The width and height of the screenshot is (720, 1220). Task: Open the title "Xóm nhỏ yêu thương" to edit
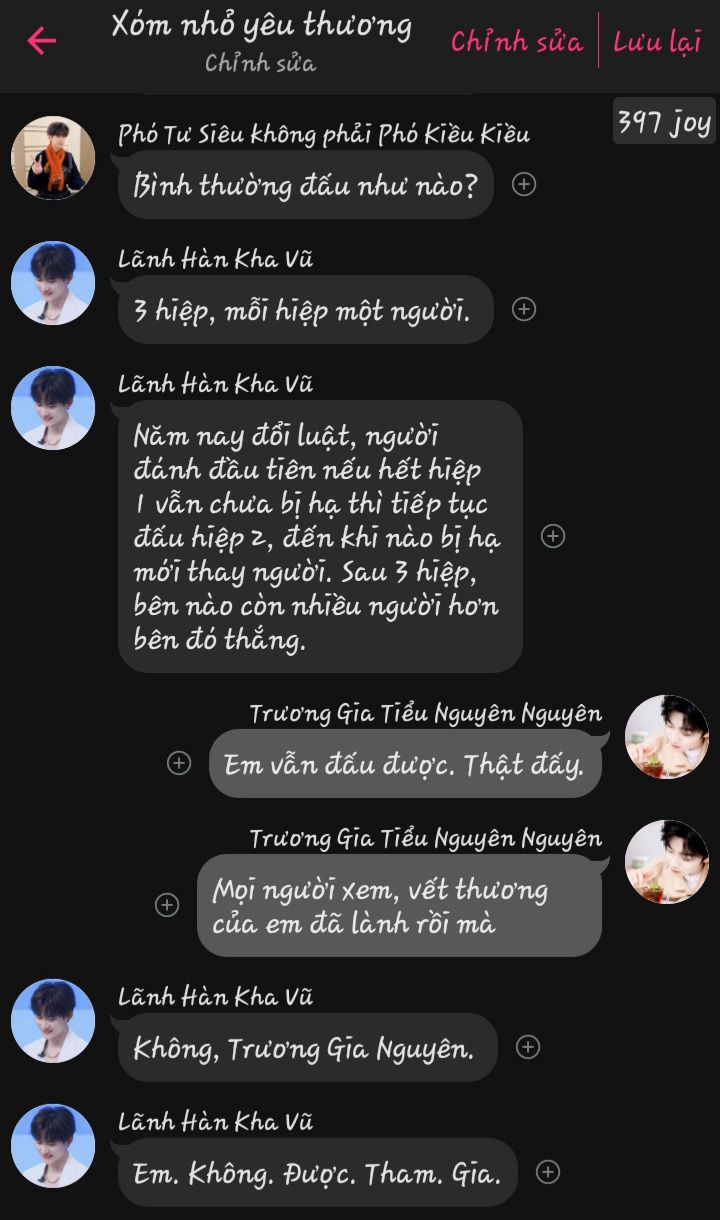(261, 26)
